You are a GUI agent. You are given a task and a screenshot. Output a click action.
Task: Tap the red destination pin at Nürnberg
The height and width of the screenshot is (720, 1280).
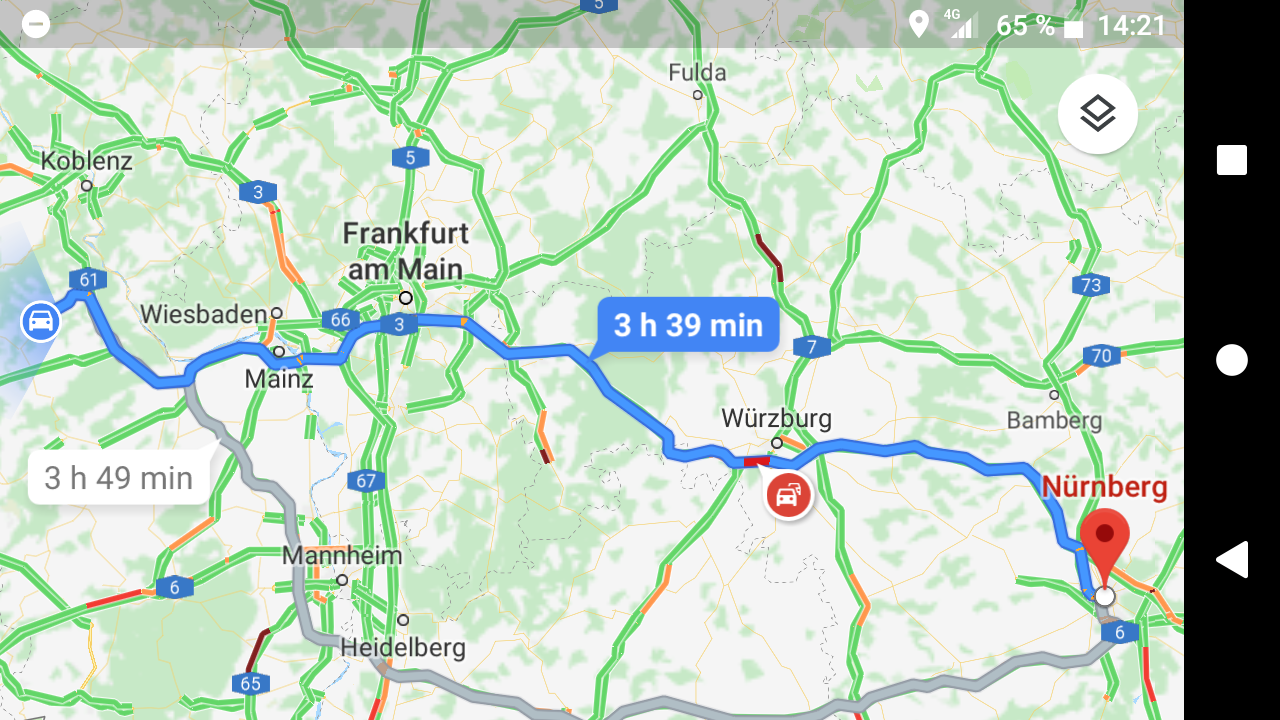pos(1104,541)
